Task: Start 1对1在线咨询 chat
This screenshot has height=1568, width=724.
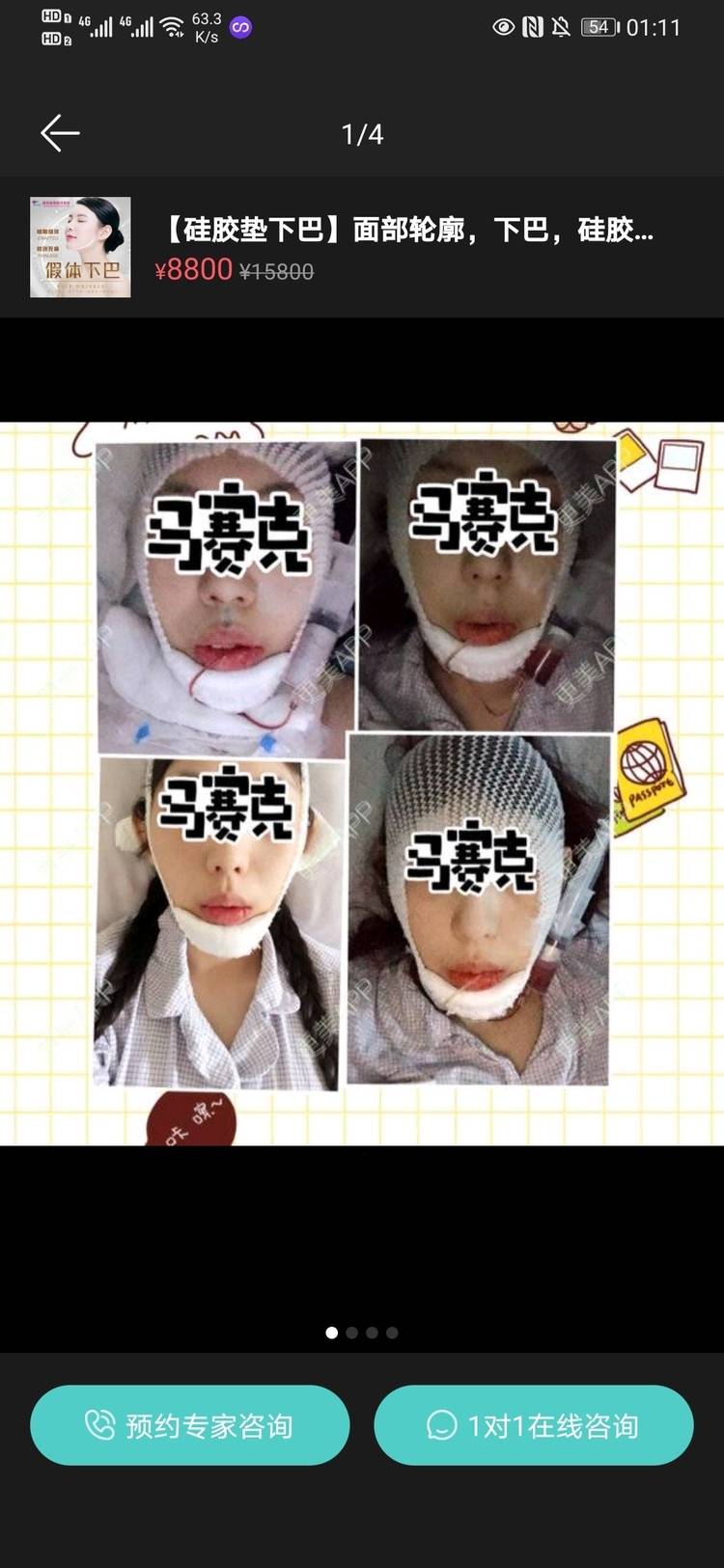Action: click(x=534, y=1425)
